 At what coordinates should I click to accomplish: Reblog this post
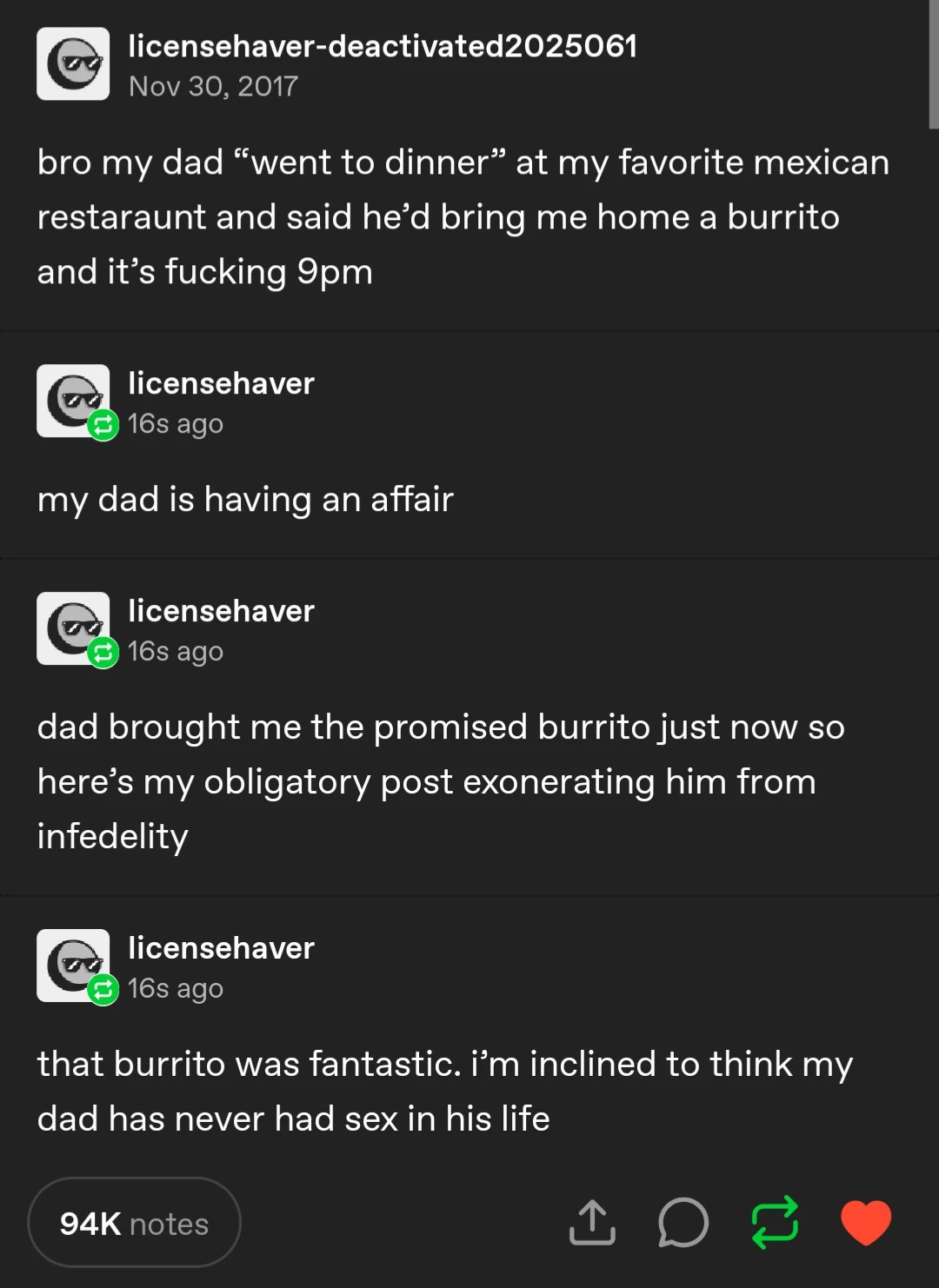click(x=775, y=1223)
